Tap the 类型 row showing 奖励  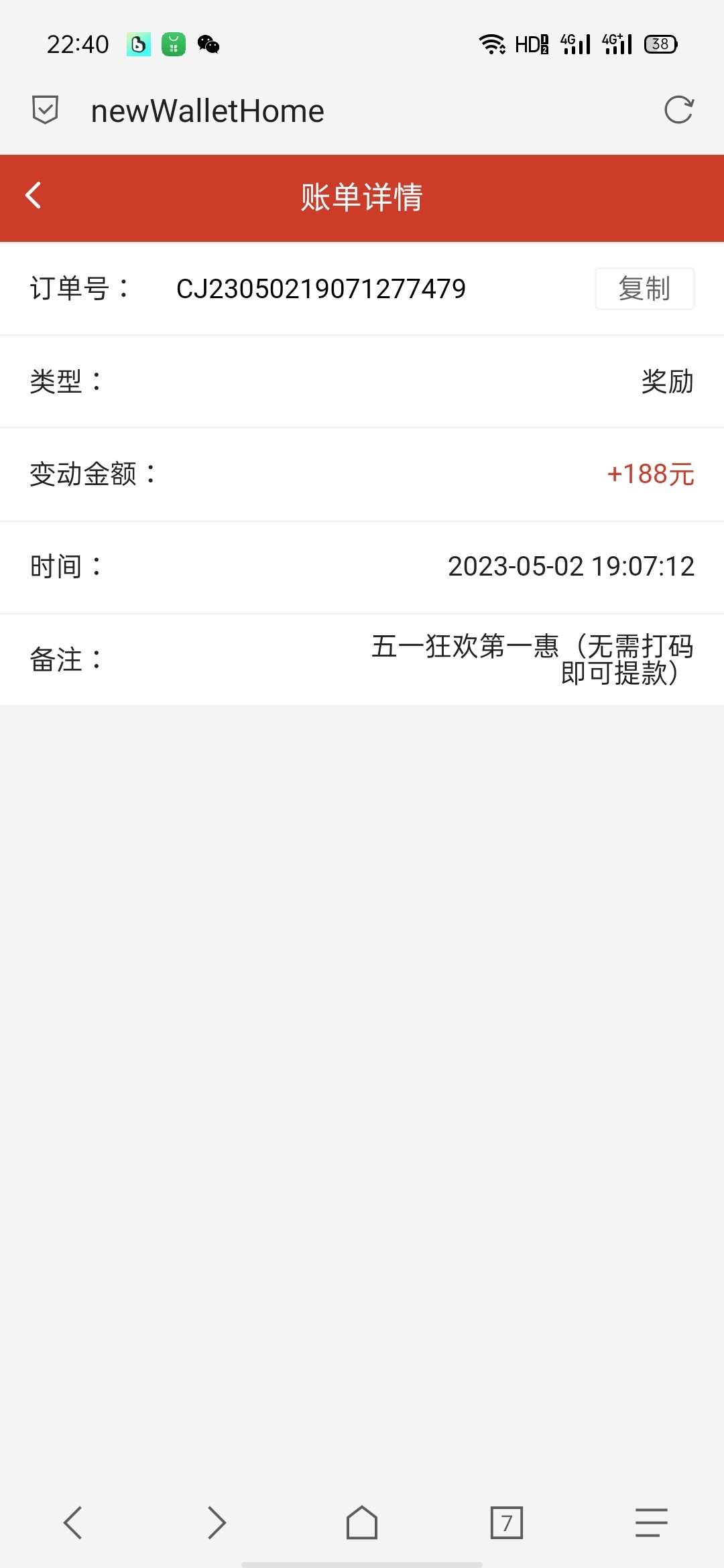pyautogui.click(x=362, y=381)
